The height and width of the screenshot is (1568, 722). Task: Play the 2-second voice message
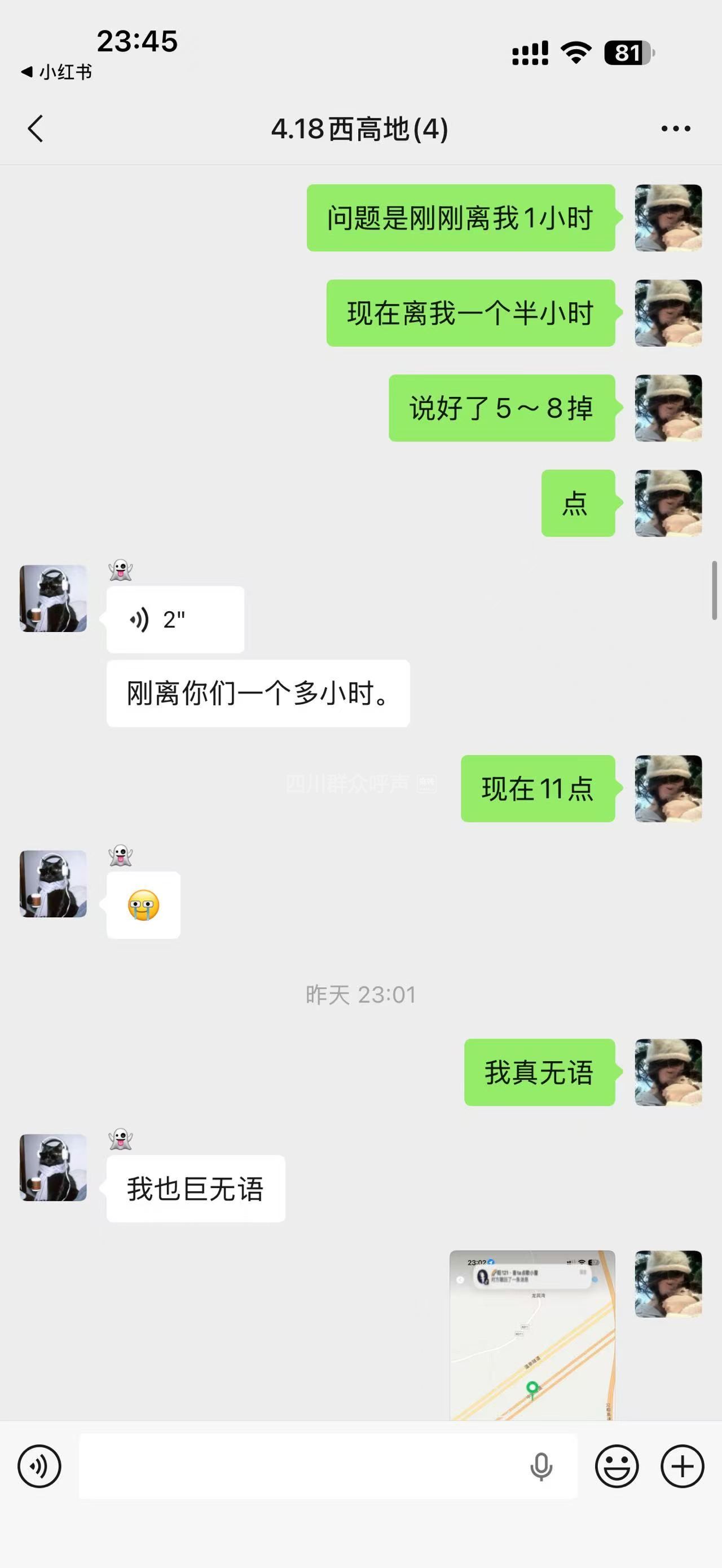[175, 620]
